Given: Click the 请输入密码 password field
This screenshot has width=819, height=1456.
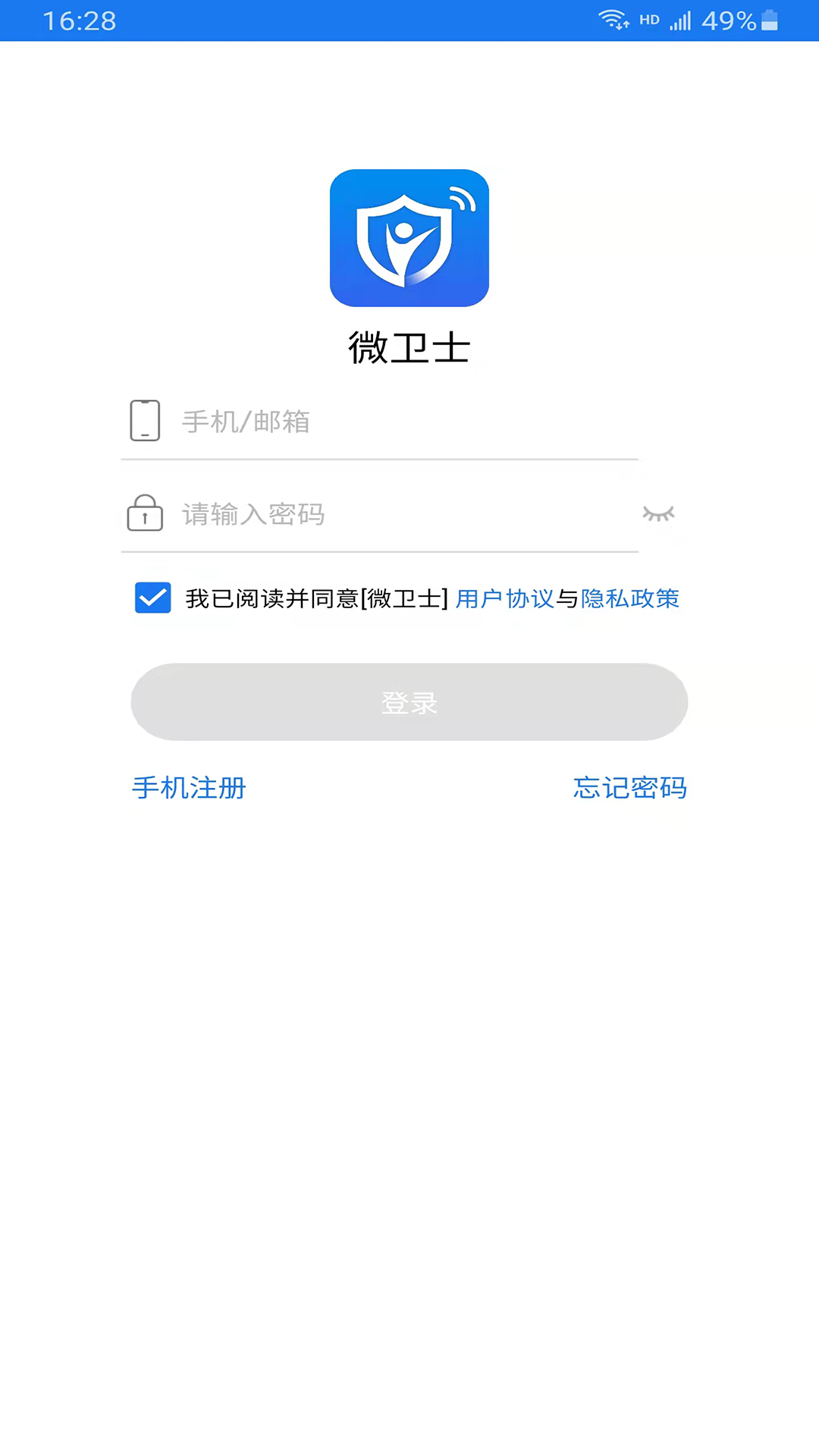Looking at the screenshot, I should pos(379,513).
